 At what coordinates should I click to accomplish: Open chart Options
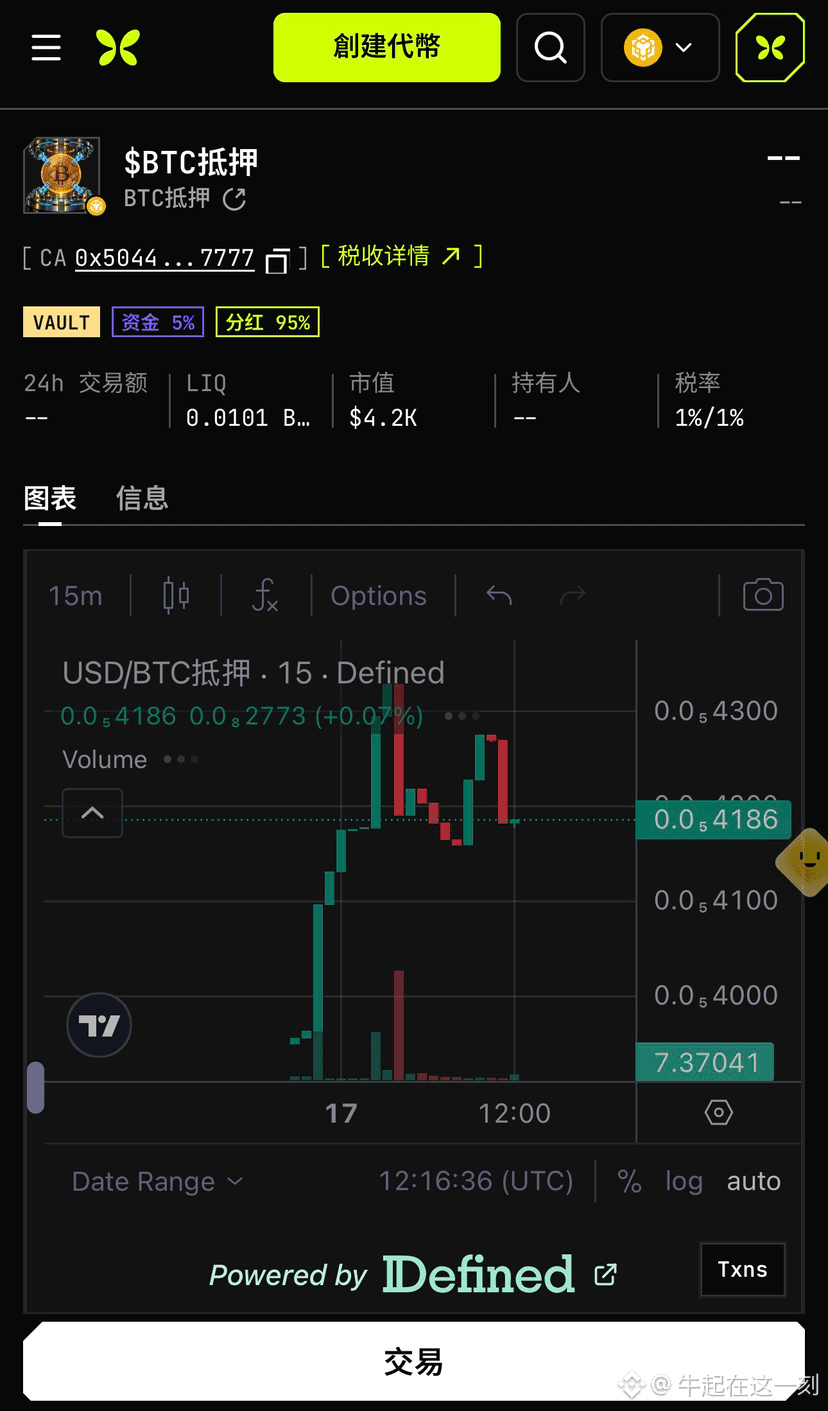[x=379, y=596]
